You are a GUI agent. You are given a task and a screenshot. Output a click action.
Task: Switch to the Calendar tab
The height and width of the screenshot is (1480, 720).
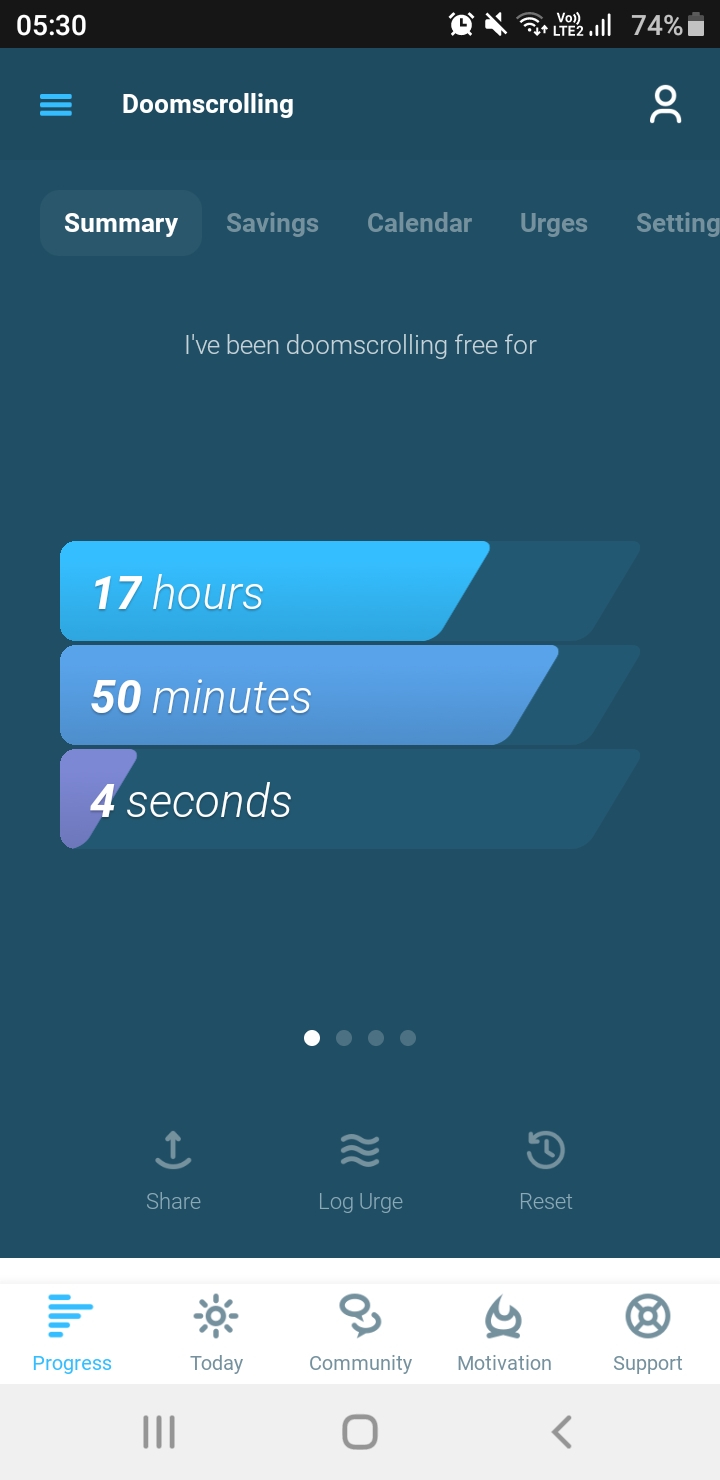pos(419,223)
